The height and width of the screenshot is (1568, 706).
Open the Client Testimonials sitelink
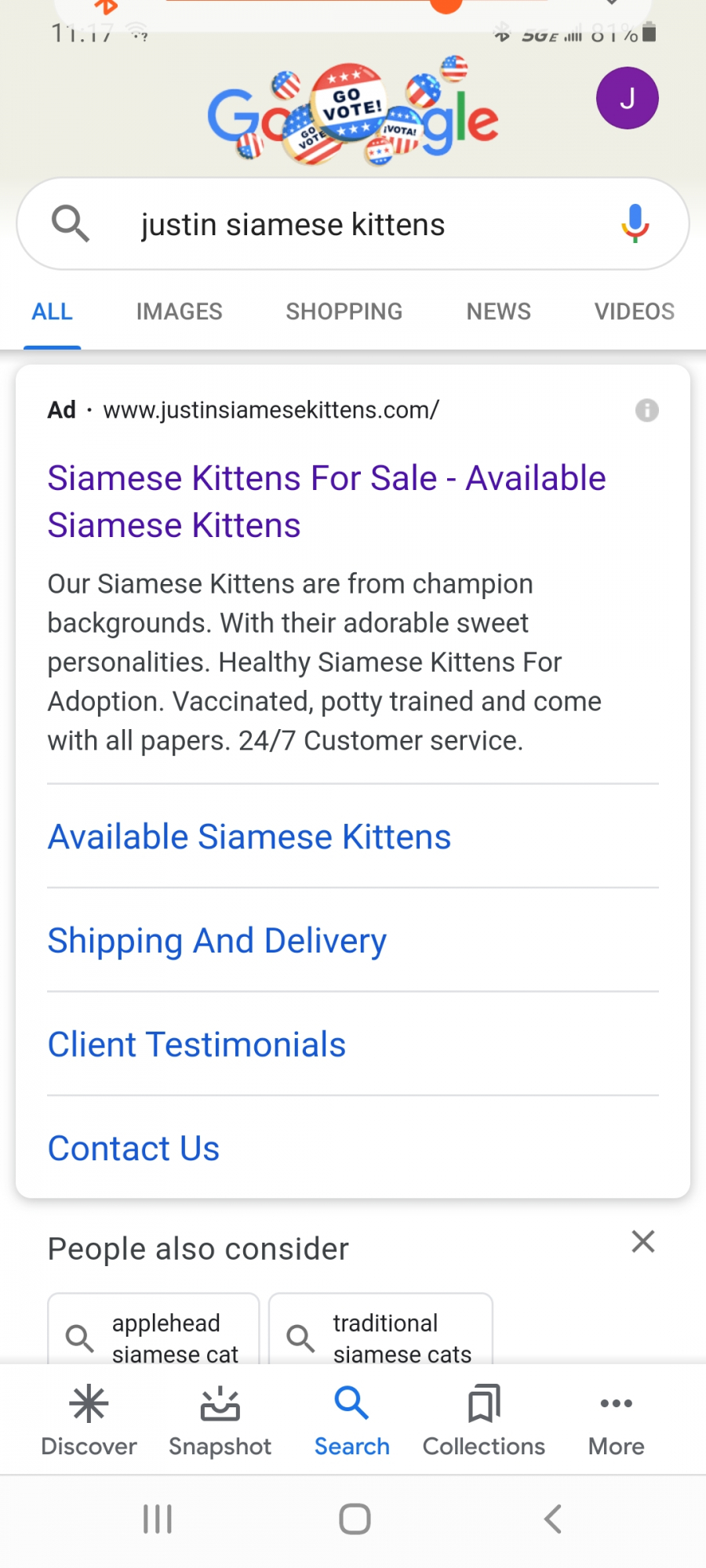[197, 1044]
